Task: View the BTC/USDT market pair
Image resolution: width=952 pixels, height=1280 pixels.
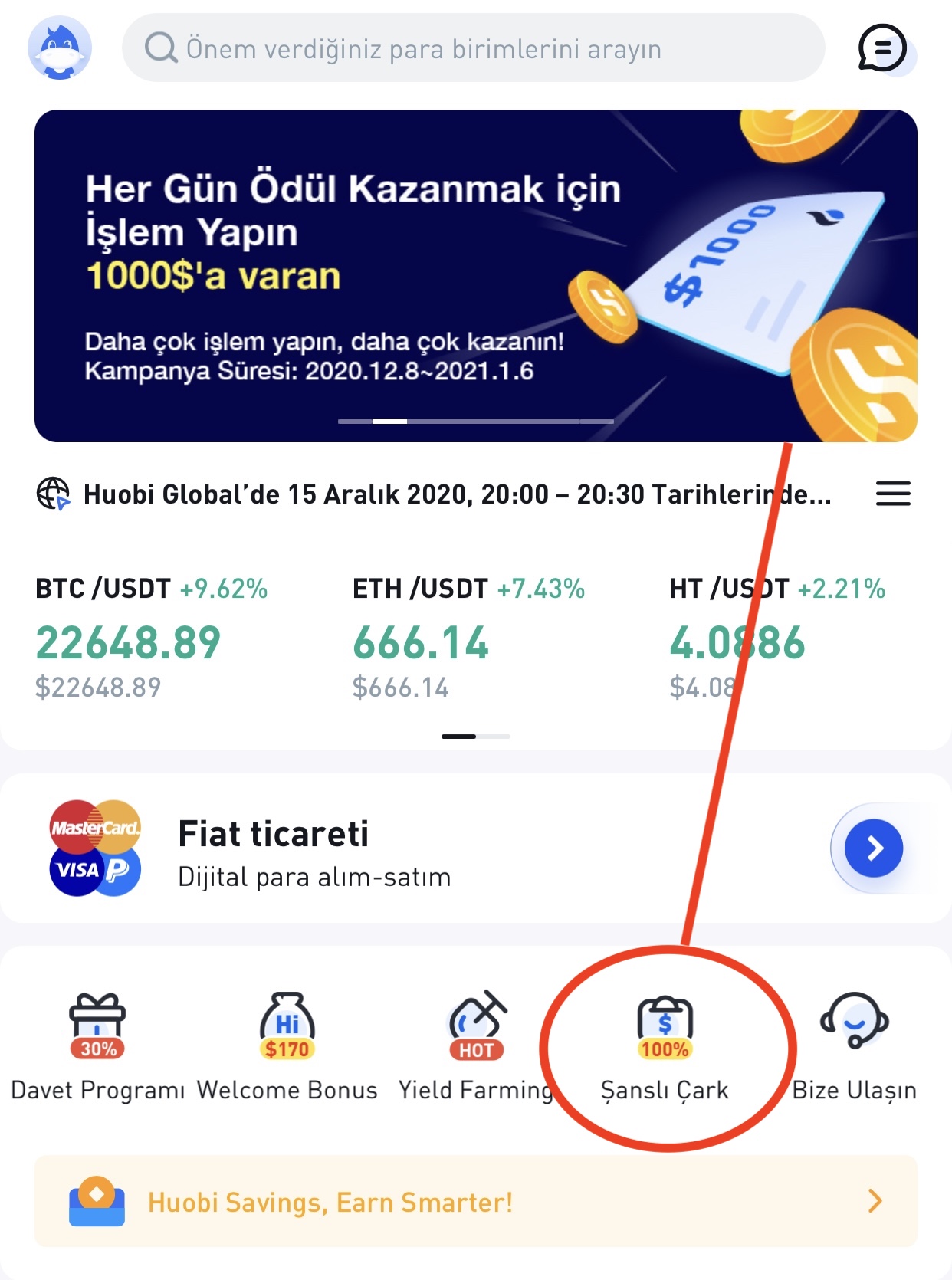Action: coord(151,638)
